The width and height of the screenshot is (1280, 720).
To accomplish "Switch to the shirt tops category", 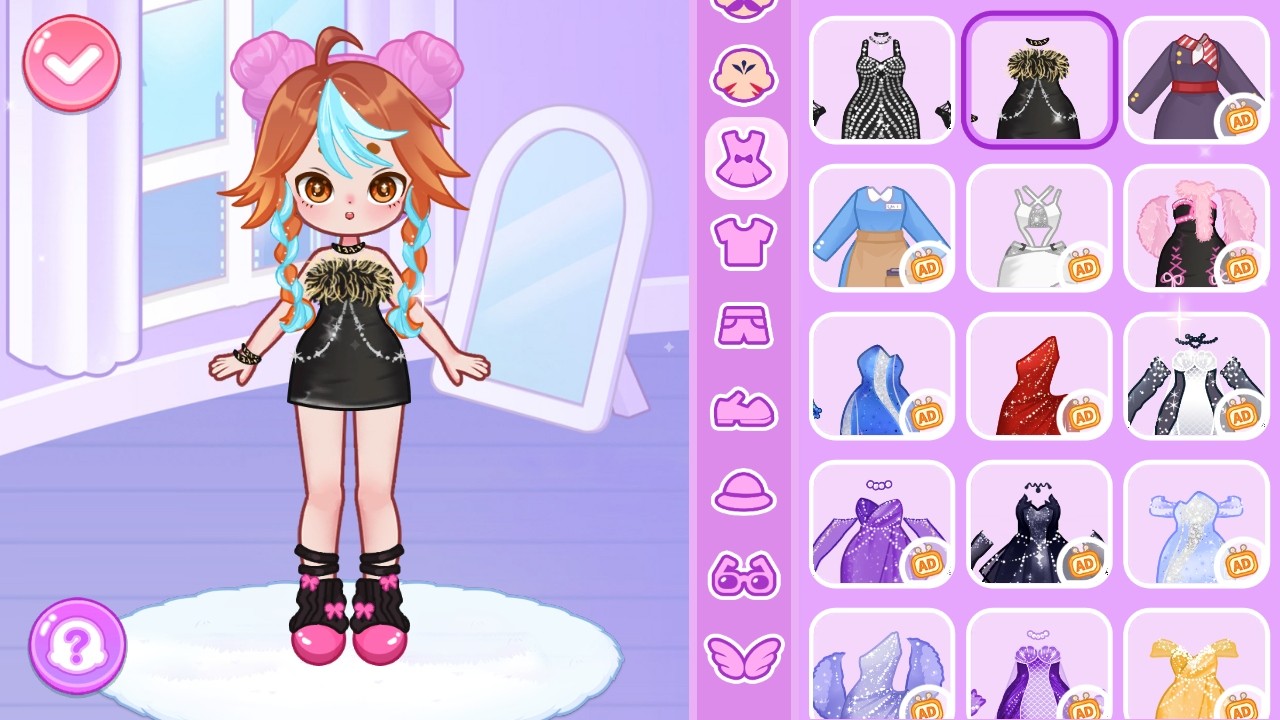I will coord(743,241).
